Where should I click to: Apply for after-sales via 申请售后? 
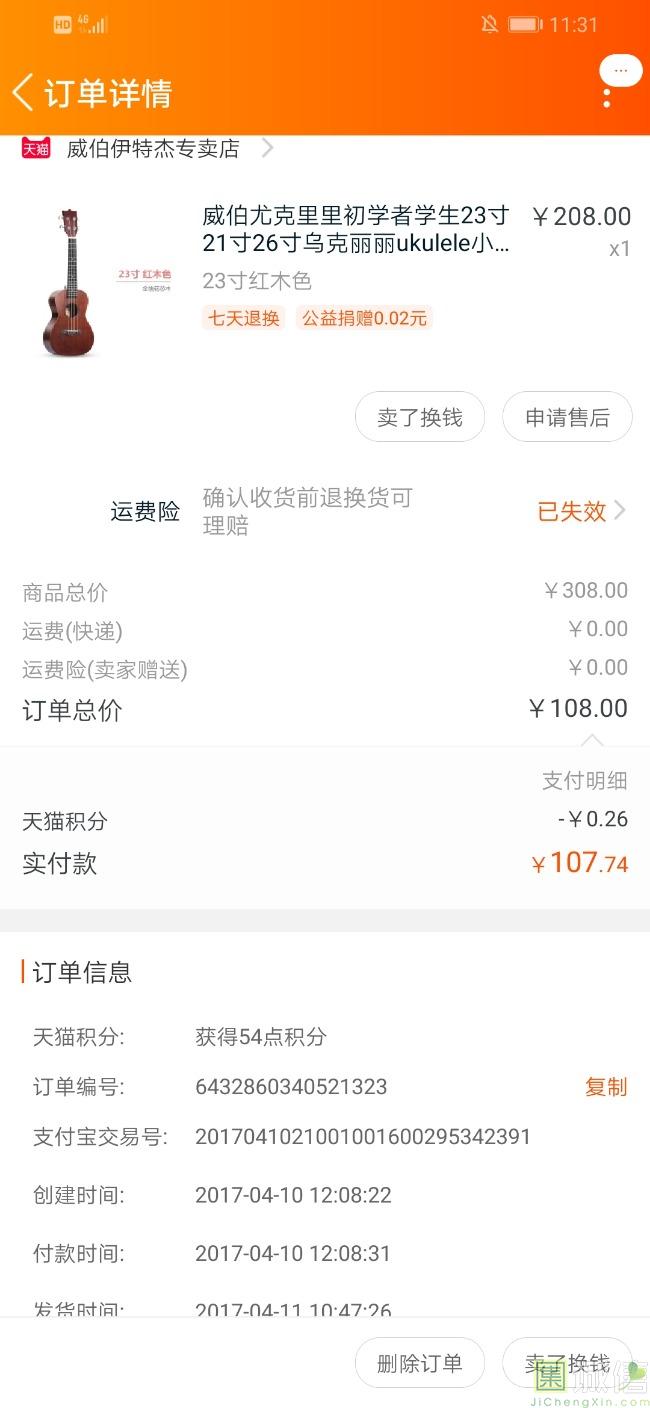tap(567, 417)
